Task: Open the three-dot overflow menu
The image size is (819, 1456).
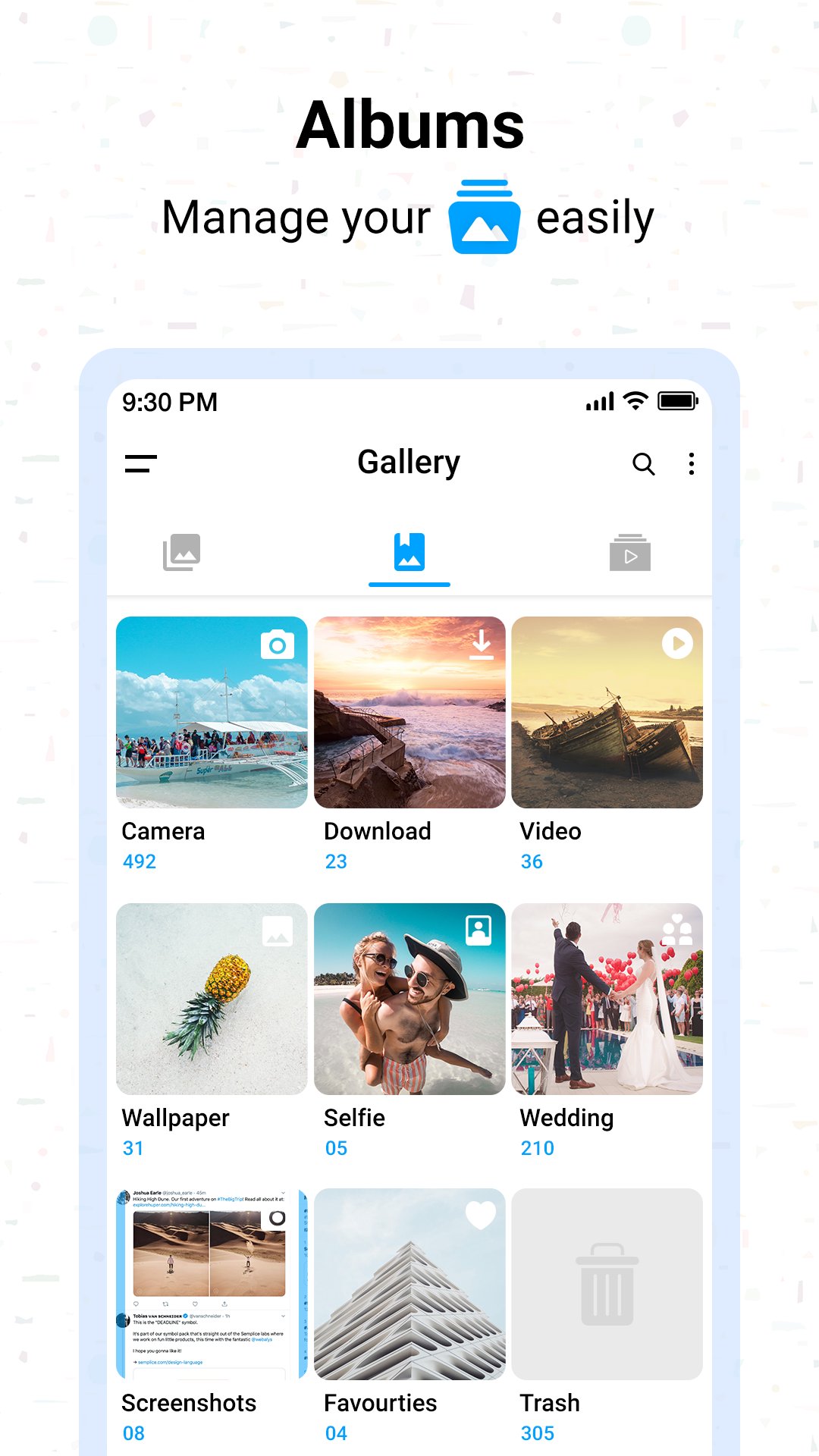Action: click(x=691, y=463)
